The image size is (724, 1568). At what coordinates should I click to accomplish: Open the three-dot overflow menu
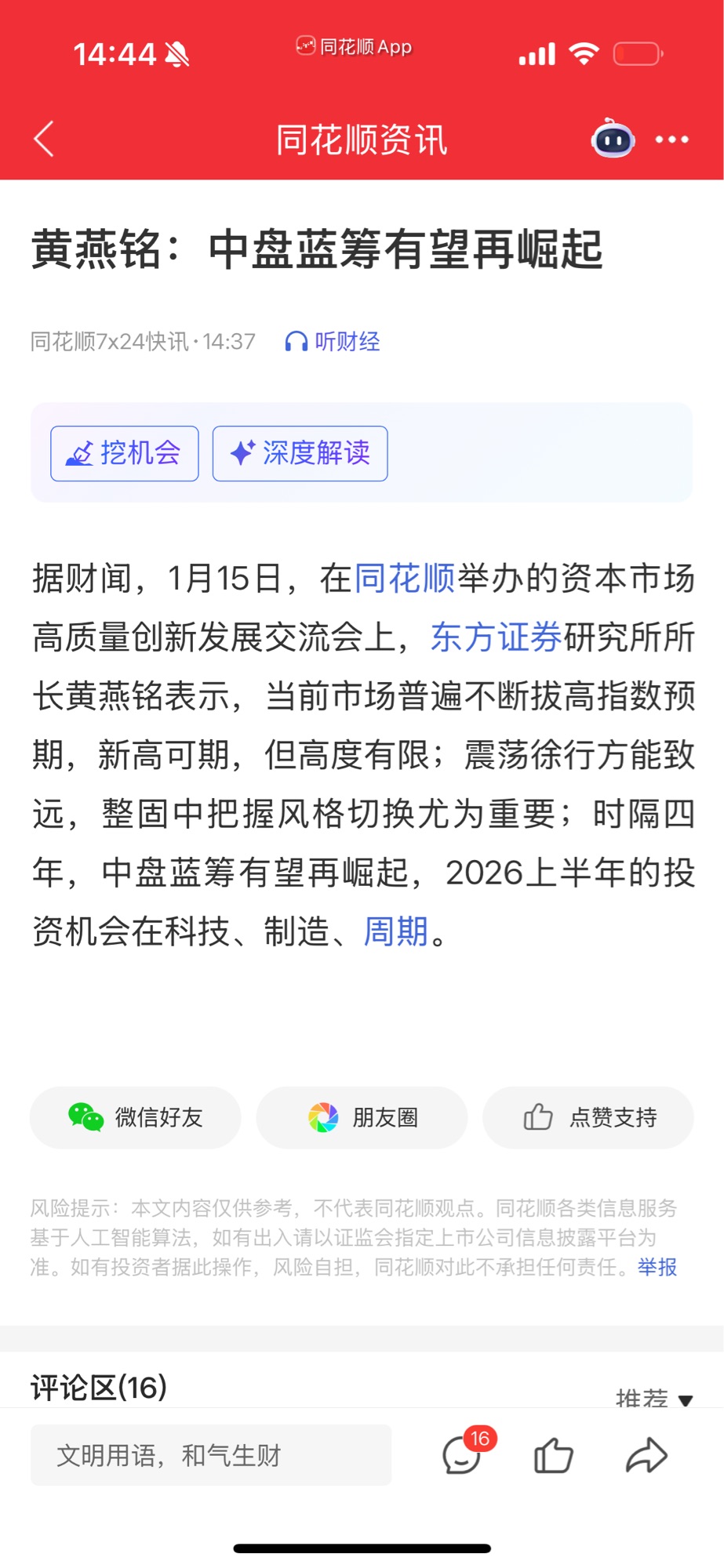coord(672,140)
